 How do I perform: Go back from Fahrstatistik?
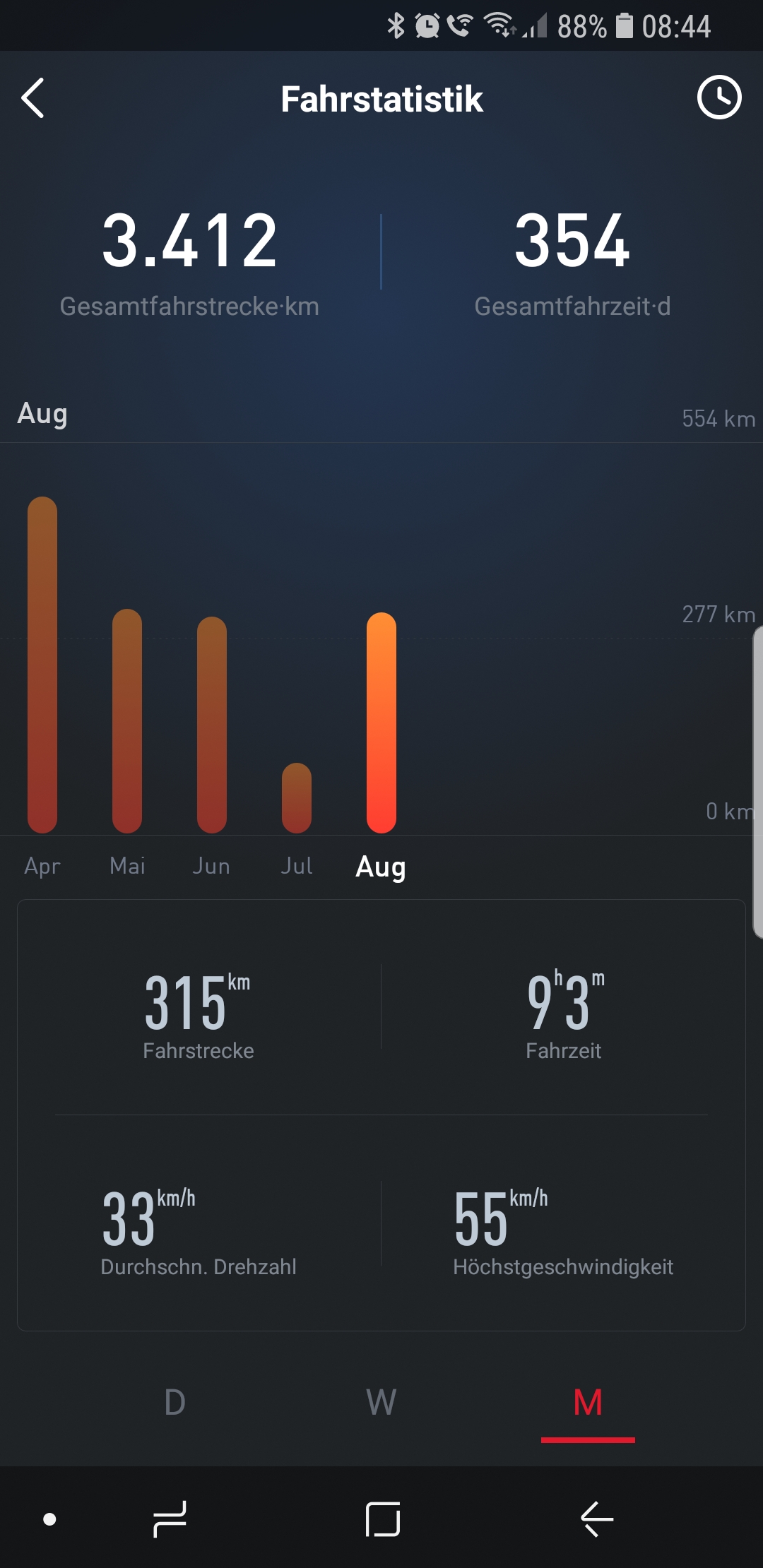pyautogui.click(x=33, y=98)
